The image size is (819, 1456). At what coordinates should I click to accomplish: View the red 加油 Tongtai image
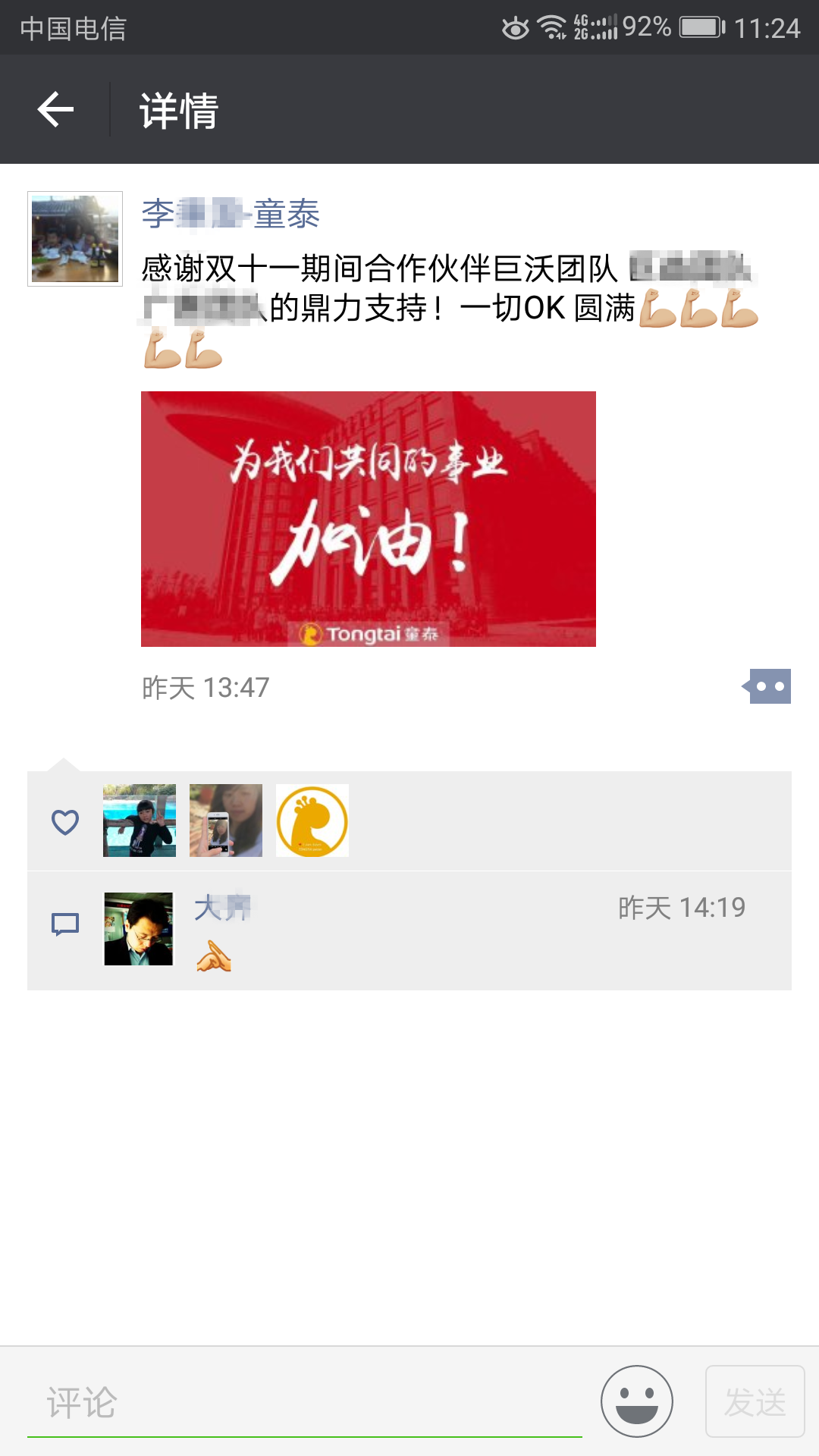coord(368,519)
